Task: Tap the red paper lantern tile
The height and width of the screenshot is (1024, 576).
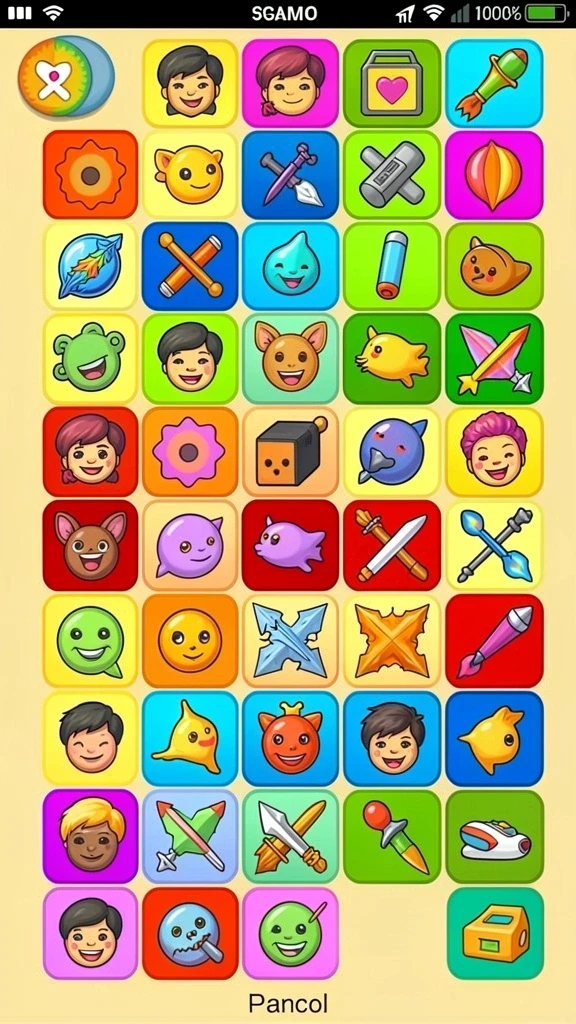Action: (x=494, y=174)
